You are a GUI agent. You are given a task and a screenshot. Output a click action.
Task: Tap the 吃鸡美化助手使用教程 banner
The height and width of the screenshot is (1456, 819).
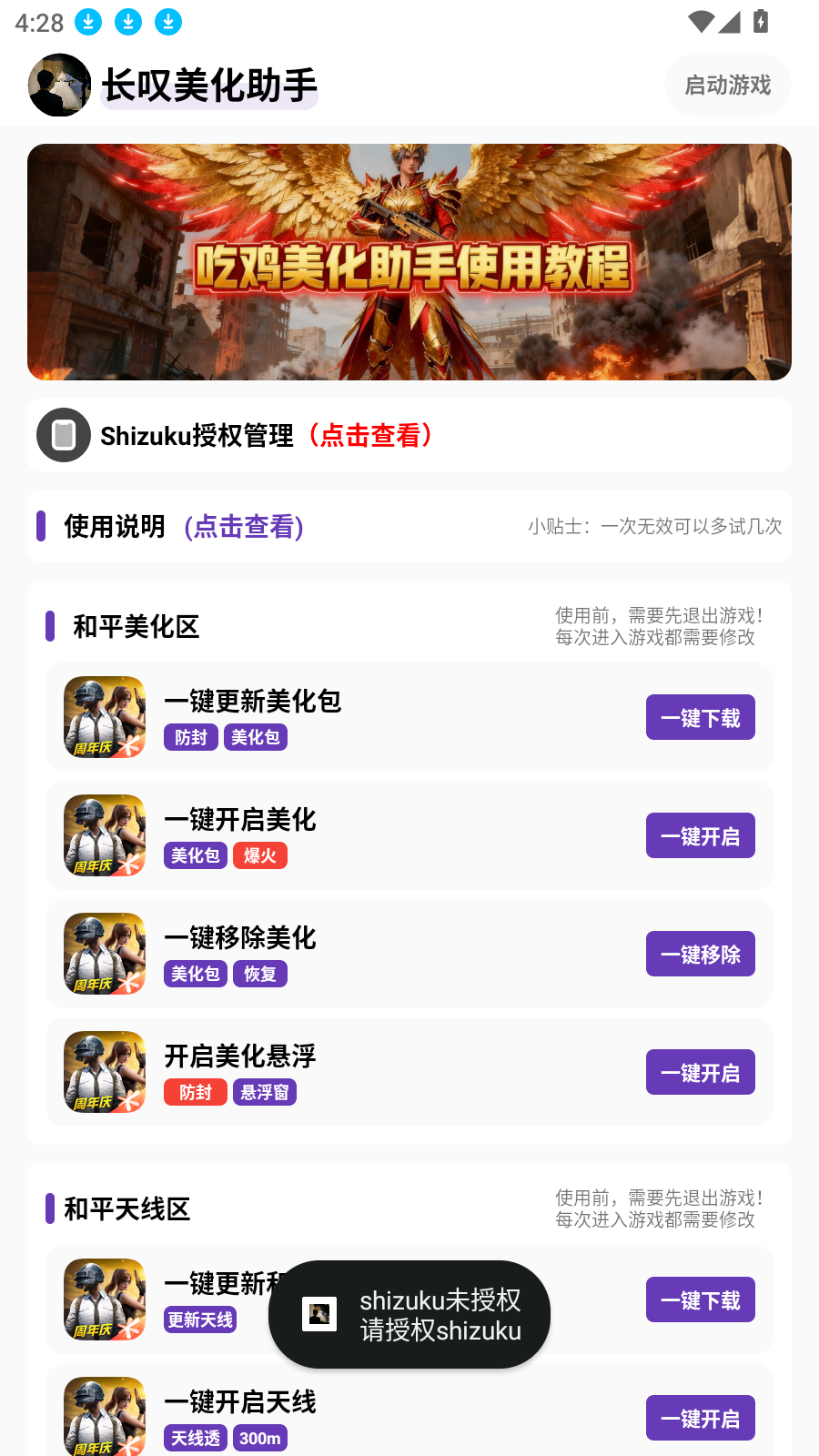409,261
